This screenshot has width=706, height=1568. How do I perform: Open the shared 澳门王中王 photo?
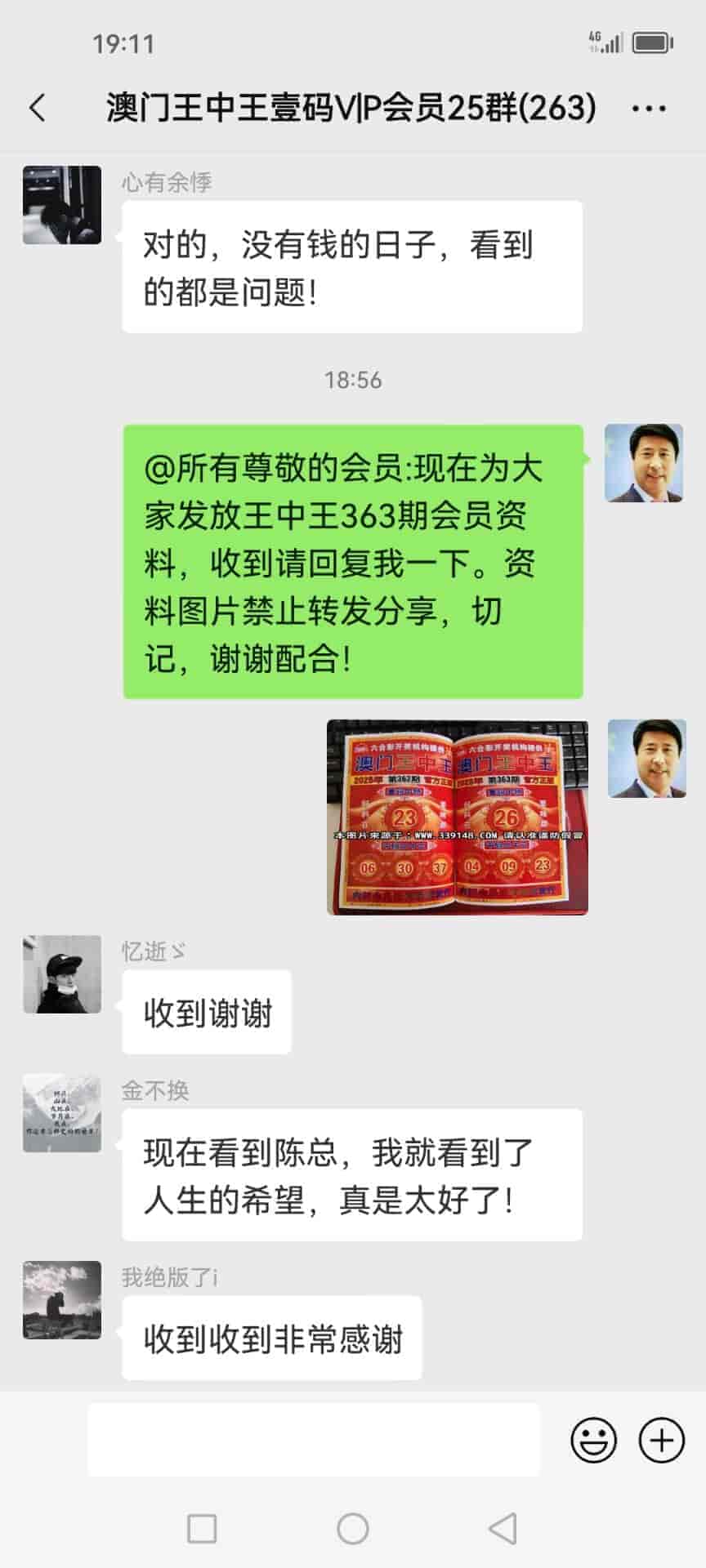pyautogui.click(x=458, y=817)
